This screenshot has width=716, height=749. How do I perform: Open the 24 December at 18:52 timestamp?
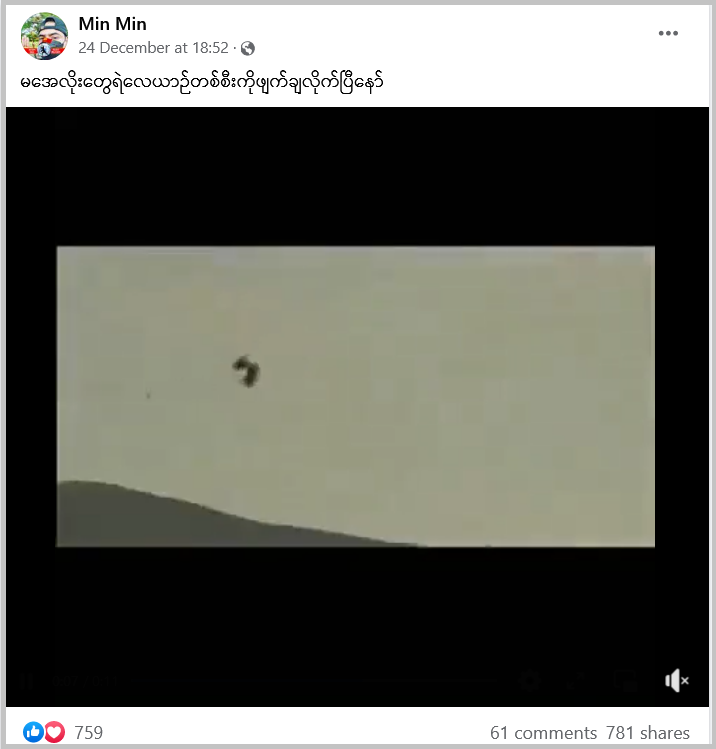(x=153, y=47)
